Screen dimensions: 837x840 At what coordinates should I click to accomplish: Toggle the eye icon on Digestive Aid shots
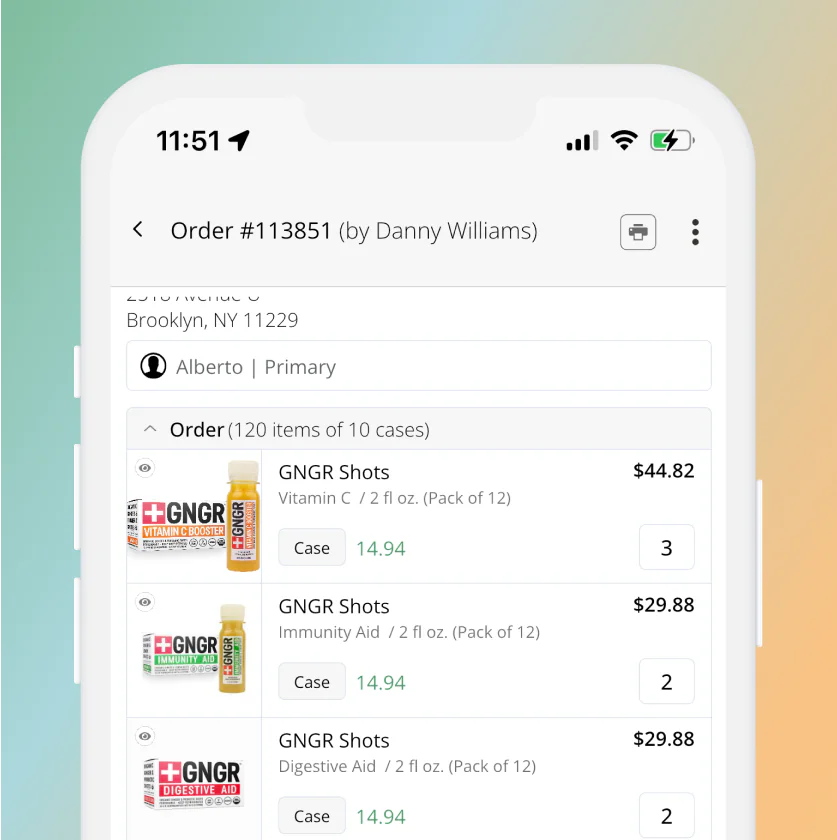145,736
